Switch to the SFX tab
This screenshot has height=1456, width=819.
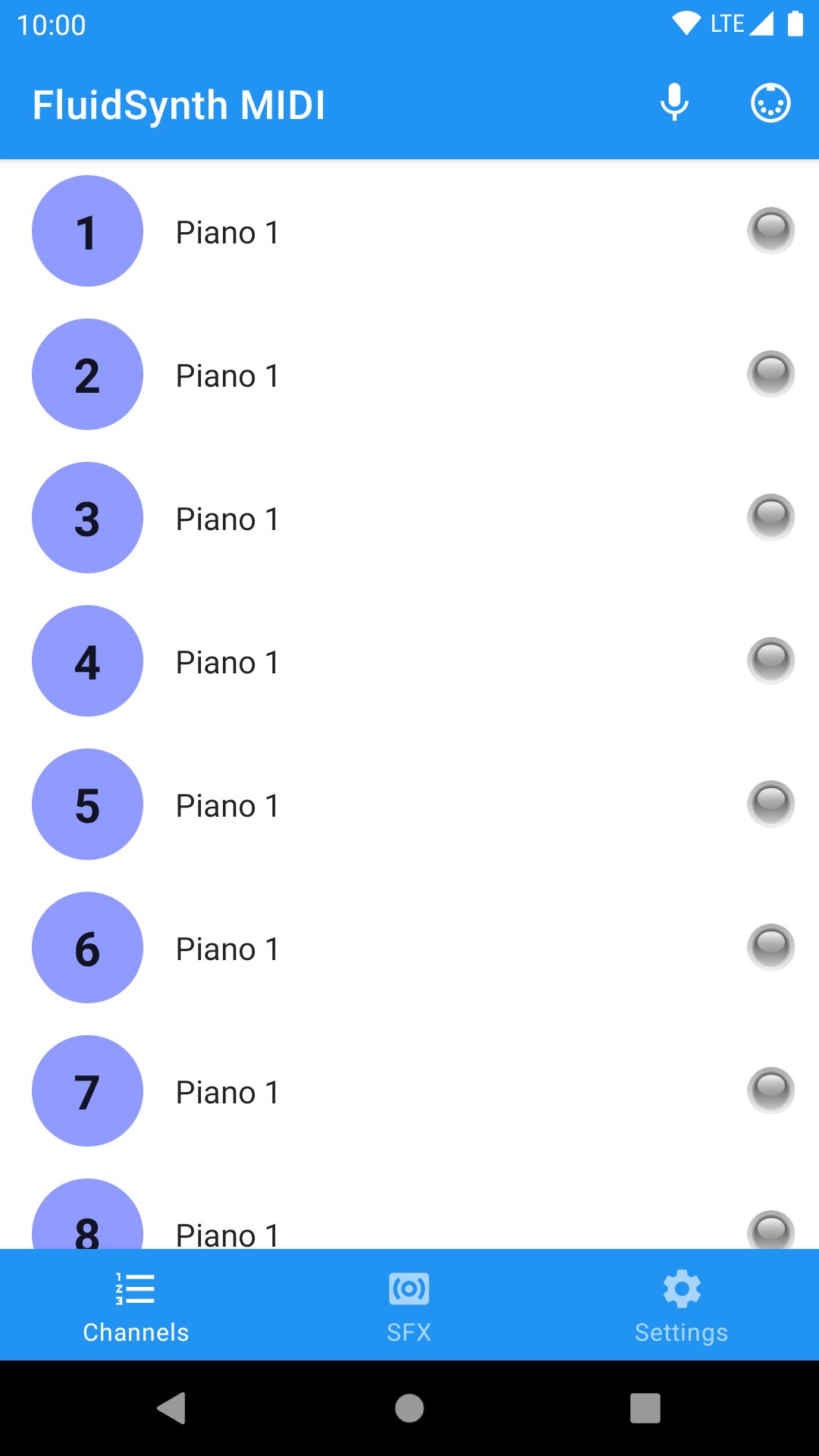409,1306
